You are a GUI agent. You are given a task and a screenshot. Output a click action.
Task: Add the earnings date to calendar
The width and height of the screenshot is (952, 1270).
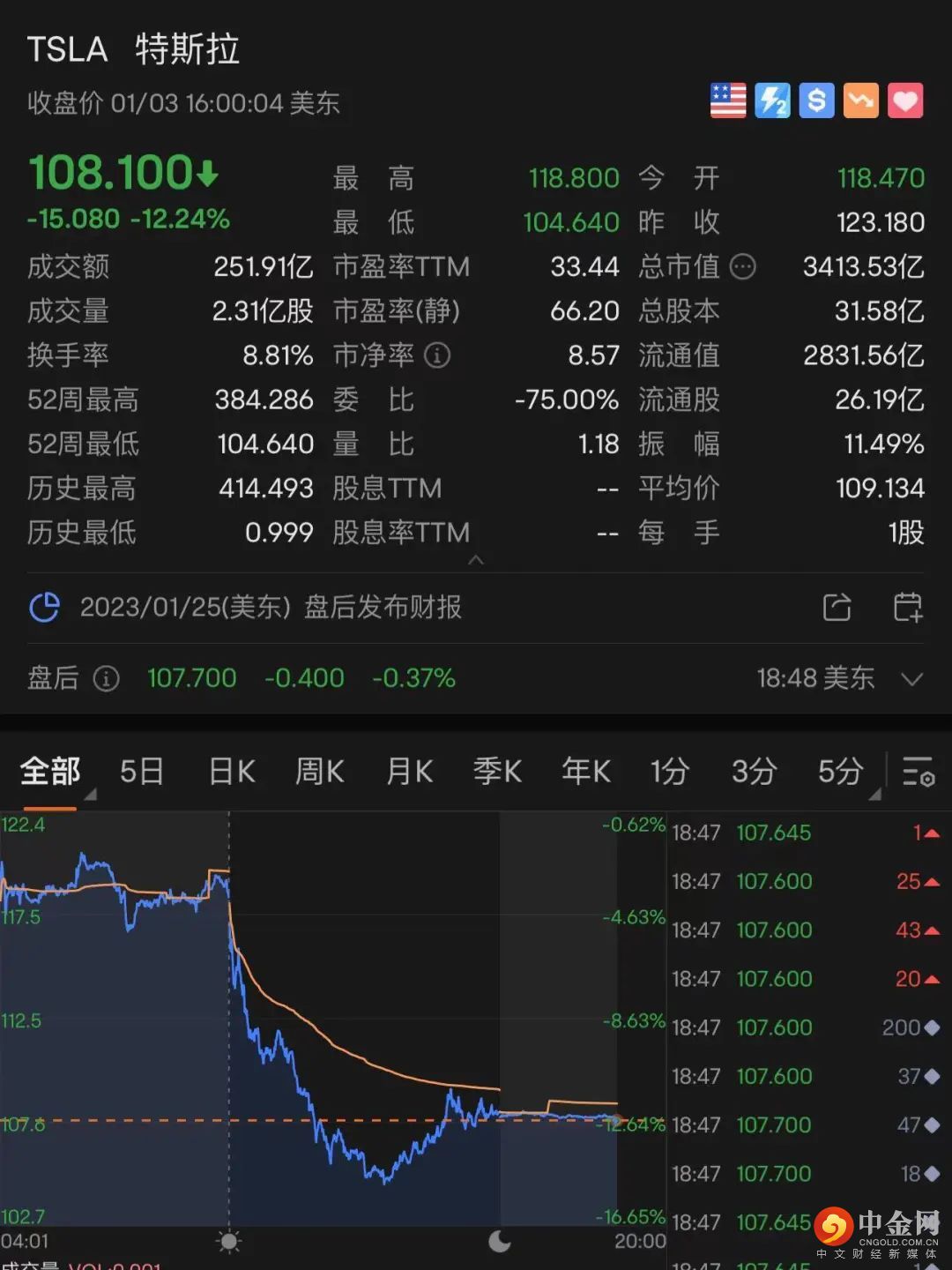[908, 607]
